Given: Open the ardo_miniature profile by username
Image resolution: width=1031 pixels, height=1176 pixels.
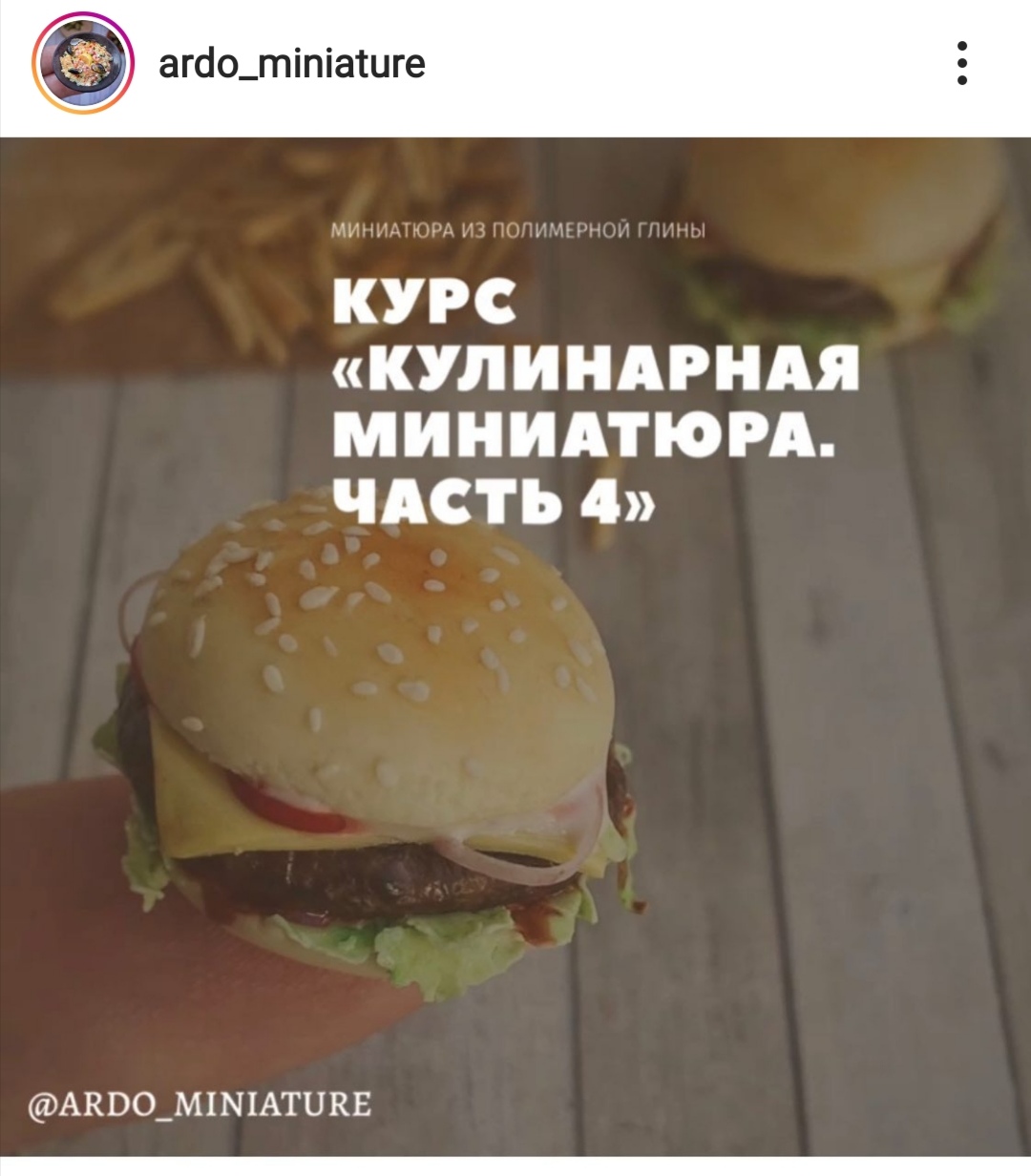Looking at the screenshot, I should pos(291,64).
